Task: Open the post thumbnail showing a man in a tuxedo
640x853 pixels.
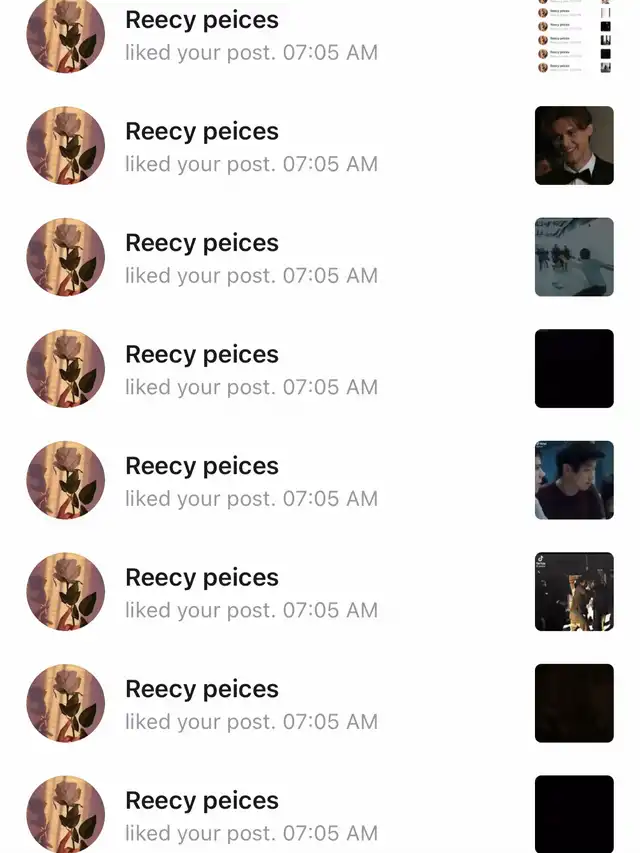Action: click(x=574, y=146)
